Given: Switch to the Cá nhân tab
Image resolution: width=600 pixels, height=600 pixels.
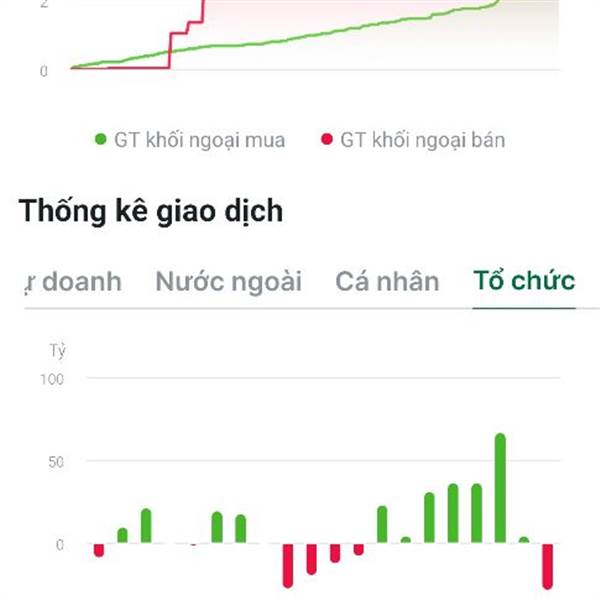Looking at the screenshot, I should click(x=387, y=282).
